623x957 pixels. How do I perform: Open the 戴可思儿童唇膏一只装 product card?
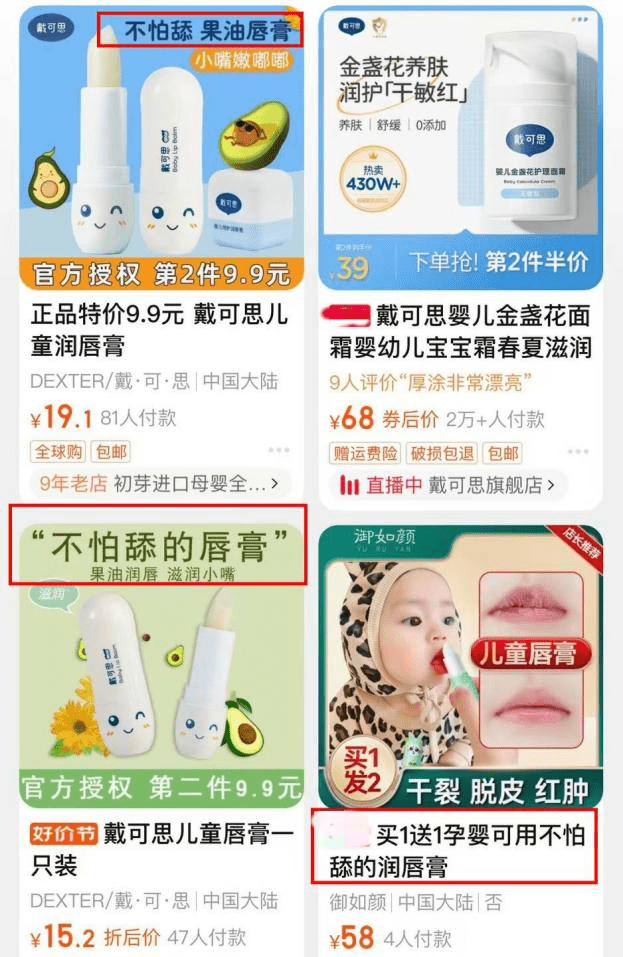160,850
